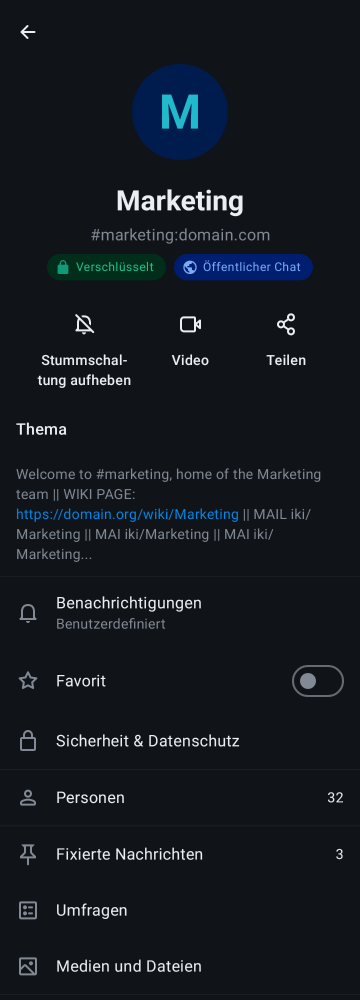The image size is (360, 1000).
Task: Tap the Marketing room avatar
Action: (x=180, y=112)
